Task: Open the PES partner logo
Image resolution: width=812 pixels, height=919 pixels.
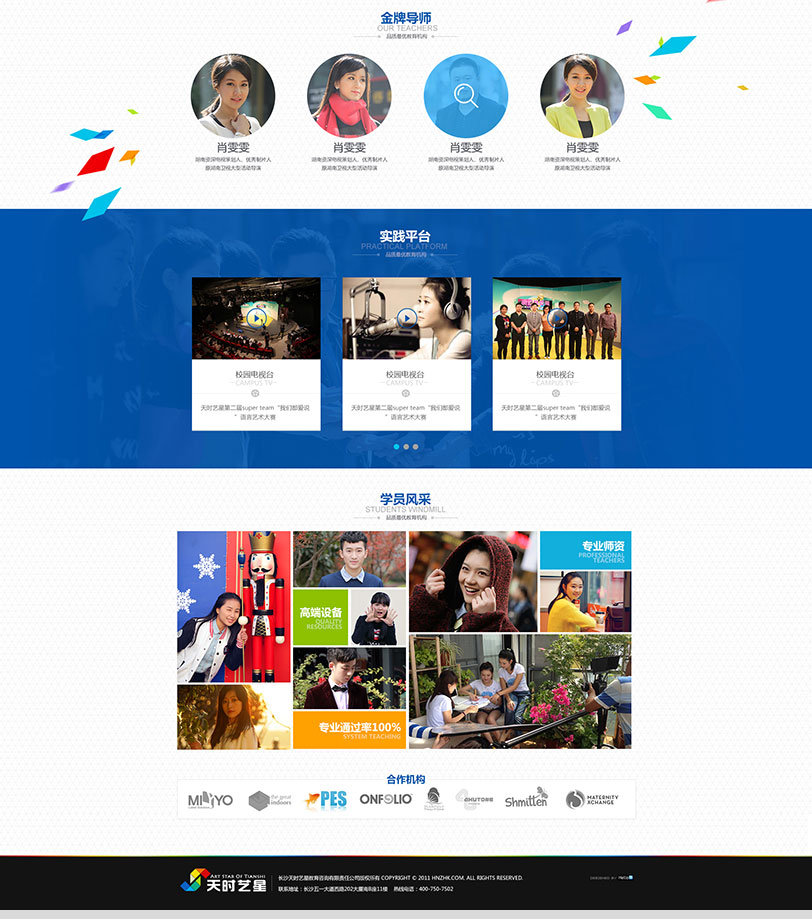Action: coord(326,799)
